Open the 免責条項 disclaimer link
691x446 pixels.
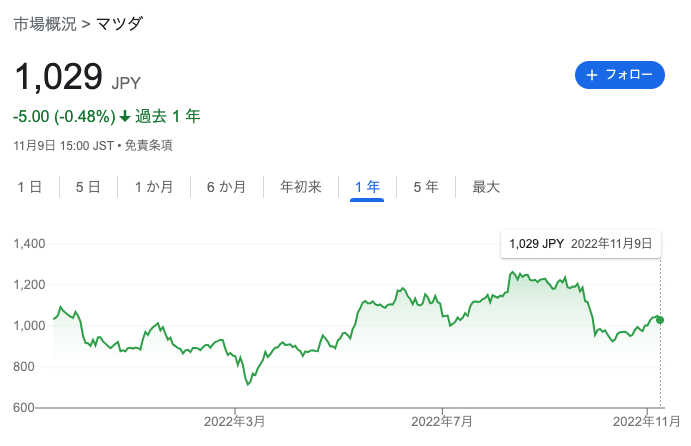(149, 145)
